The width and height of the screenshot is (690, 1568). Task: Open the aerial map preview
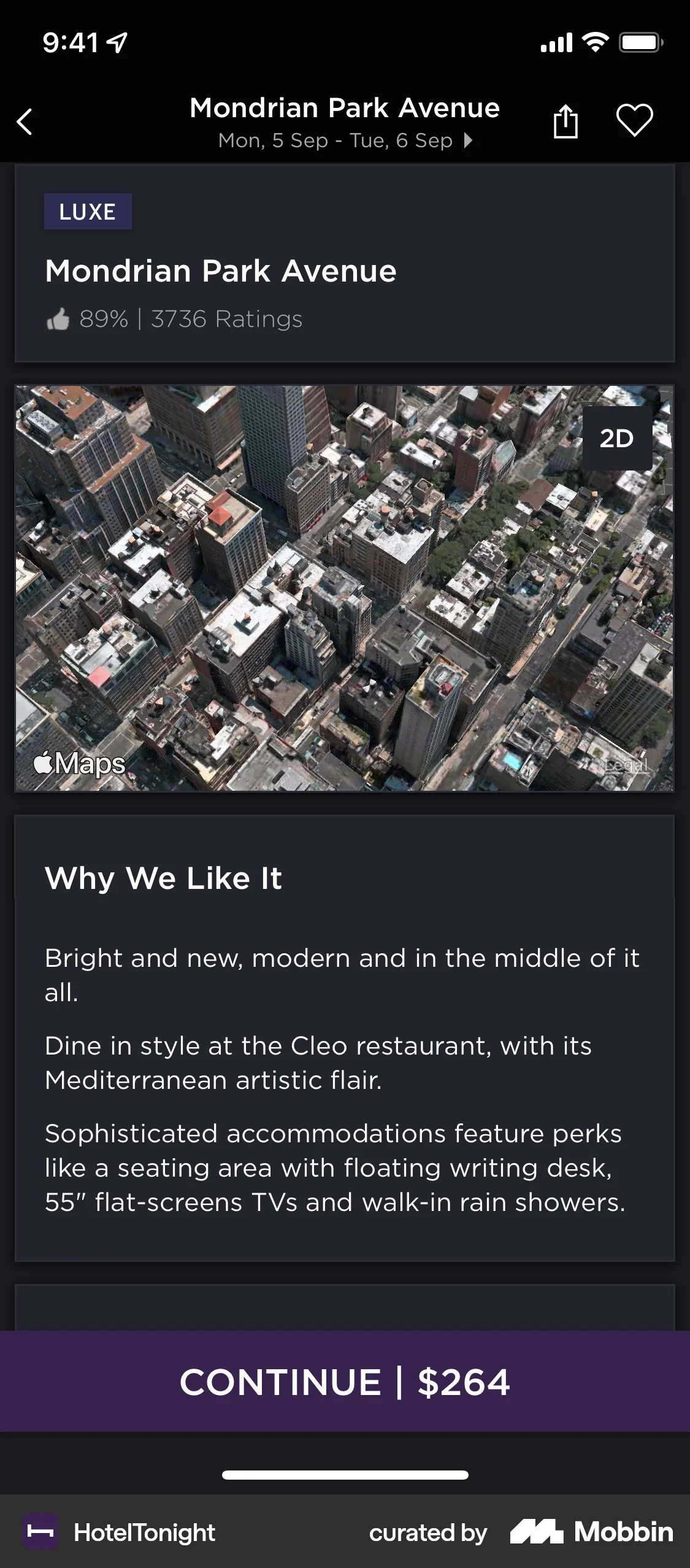click(x=345, y=589)
